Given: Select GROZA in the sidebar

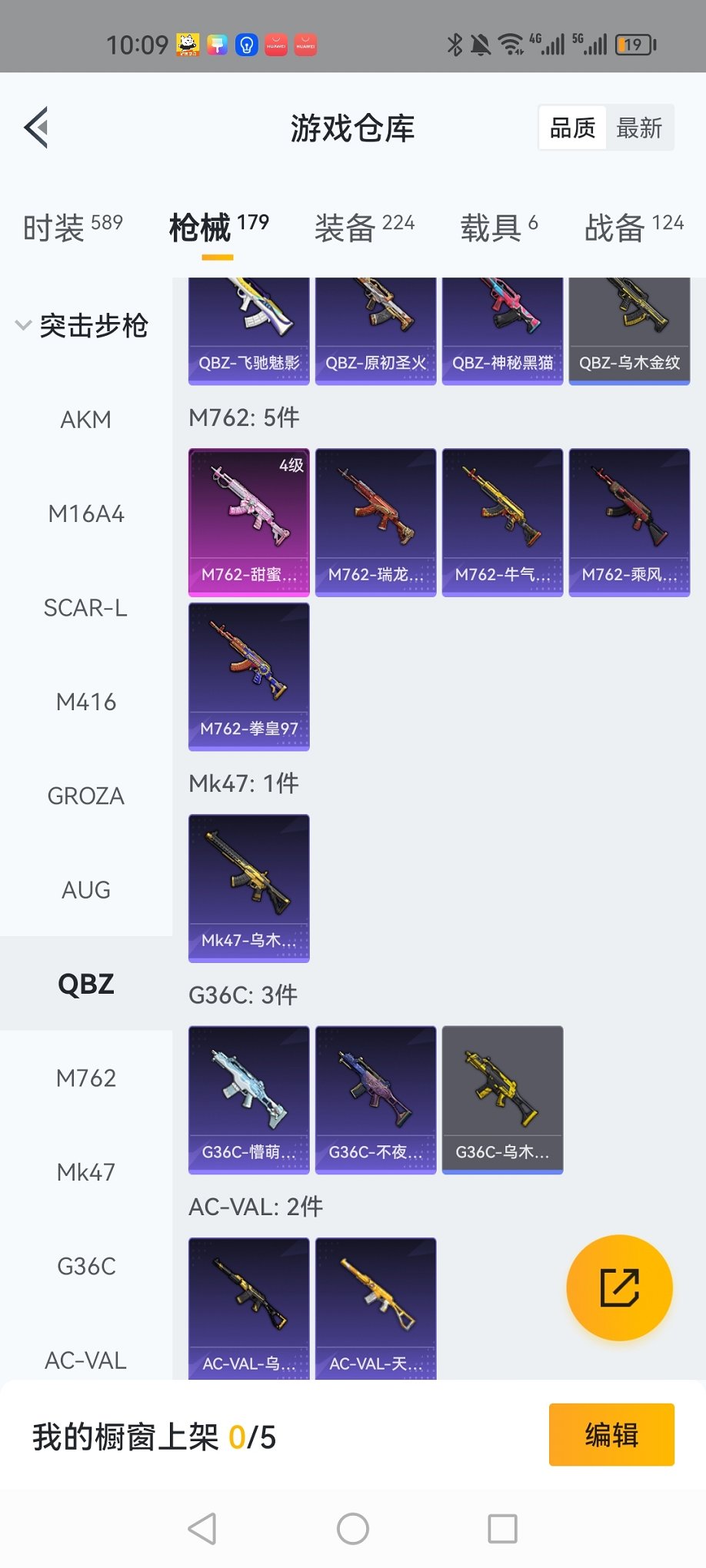Looking at the screenshot, I should (85, 796).
